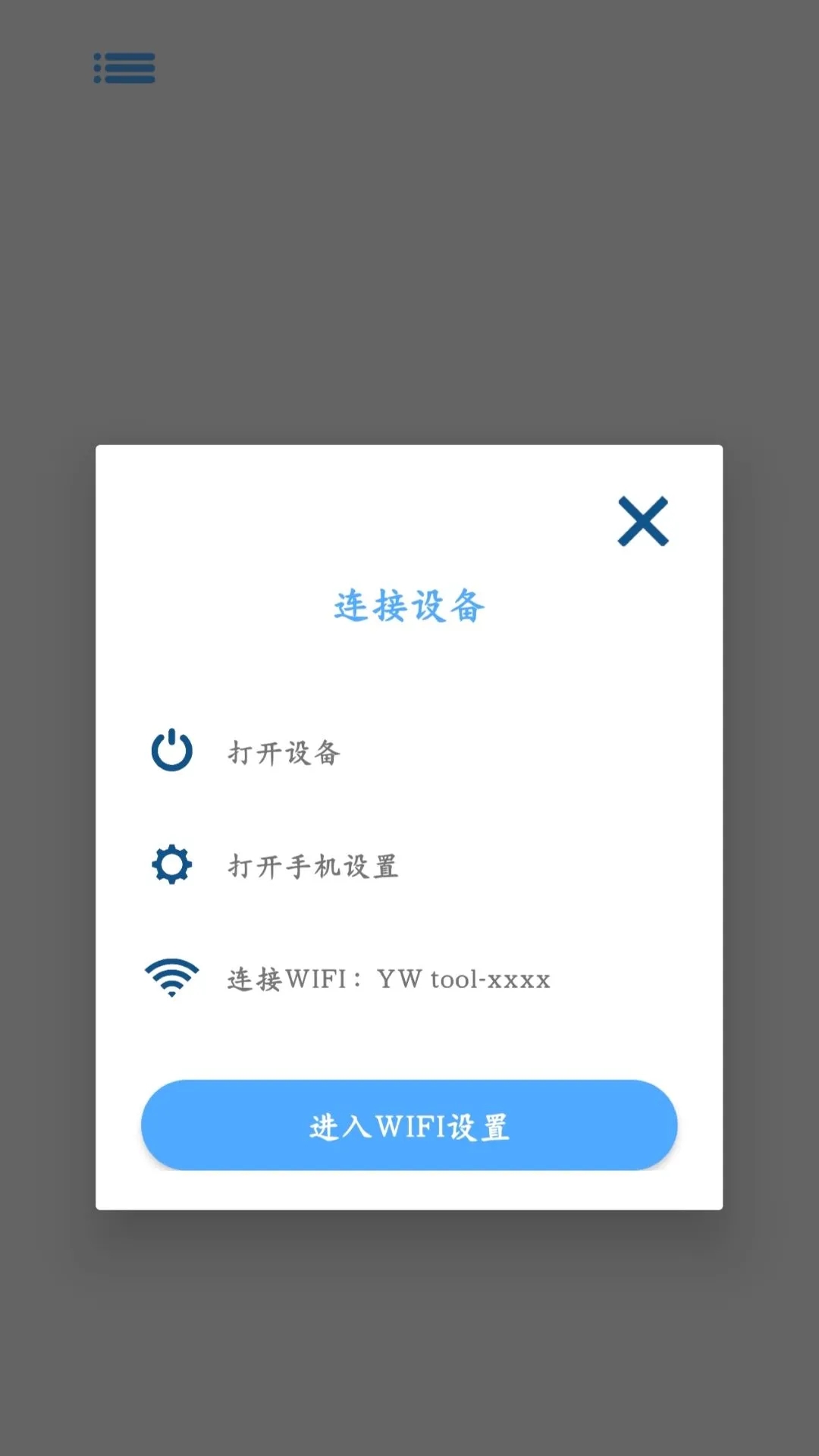Choose the 打开手机设置 entry
This screenshot has width=819, height=1456.
tap(312, 864)
